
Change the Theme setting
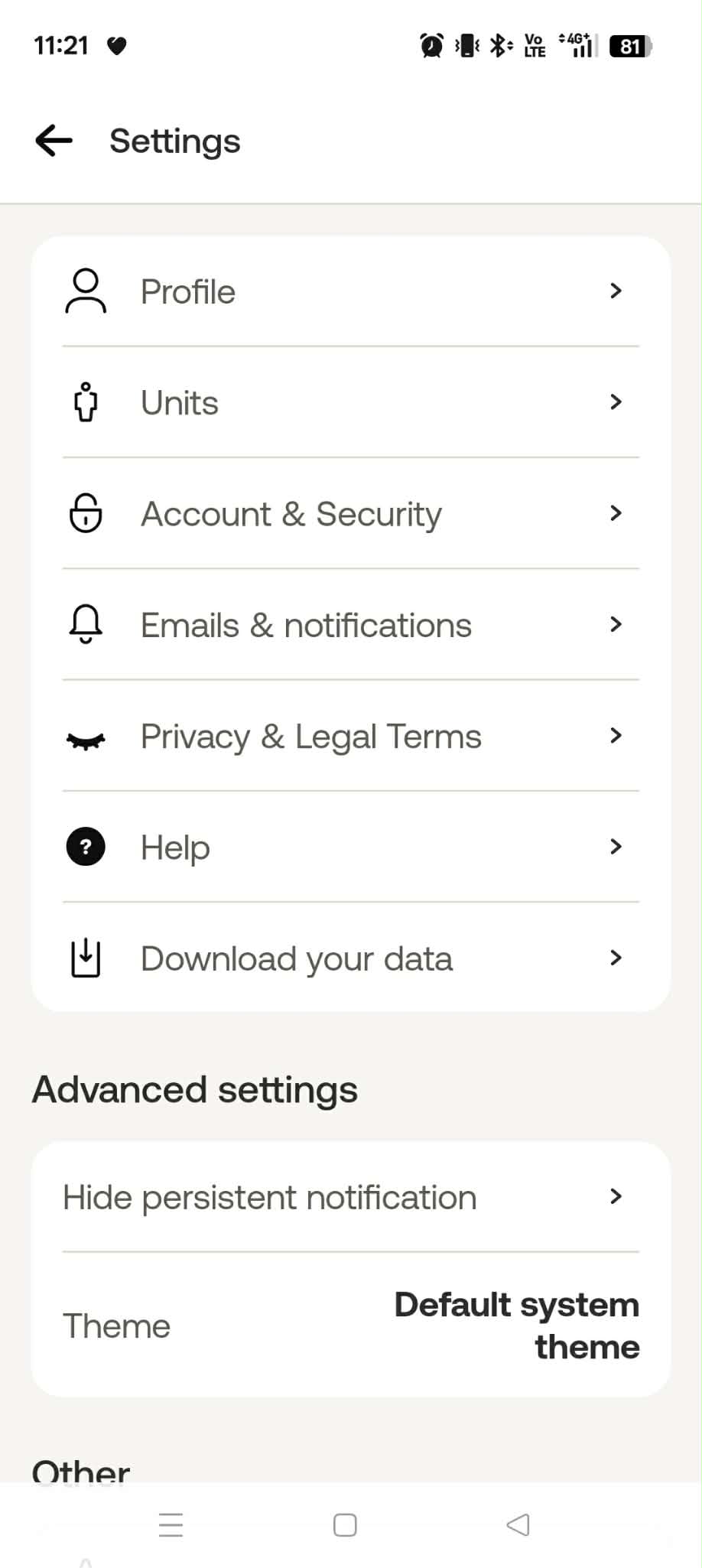tap(350, 1326)
